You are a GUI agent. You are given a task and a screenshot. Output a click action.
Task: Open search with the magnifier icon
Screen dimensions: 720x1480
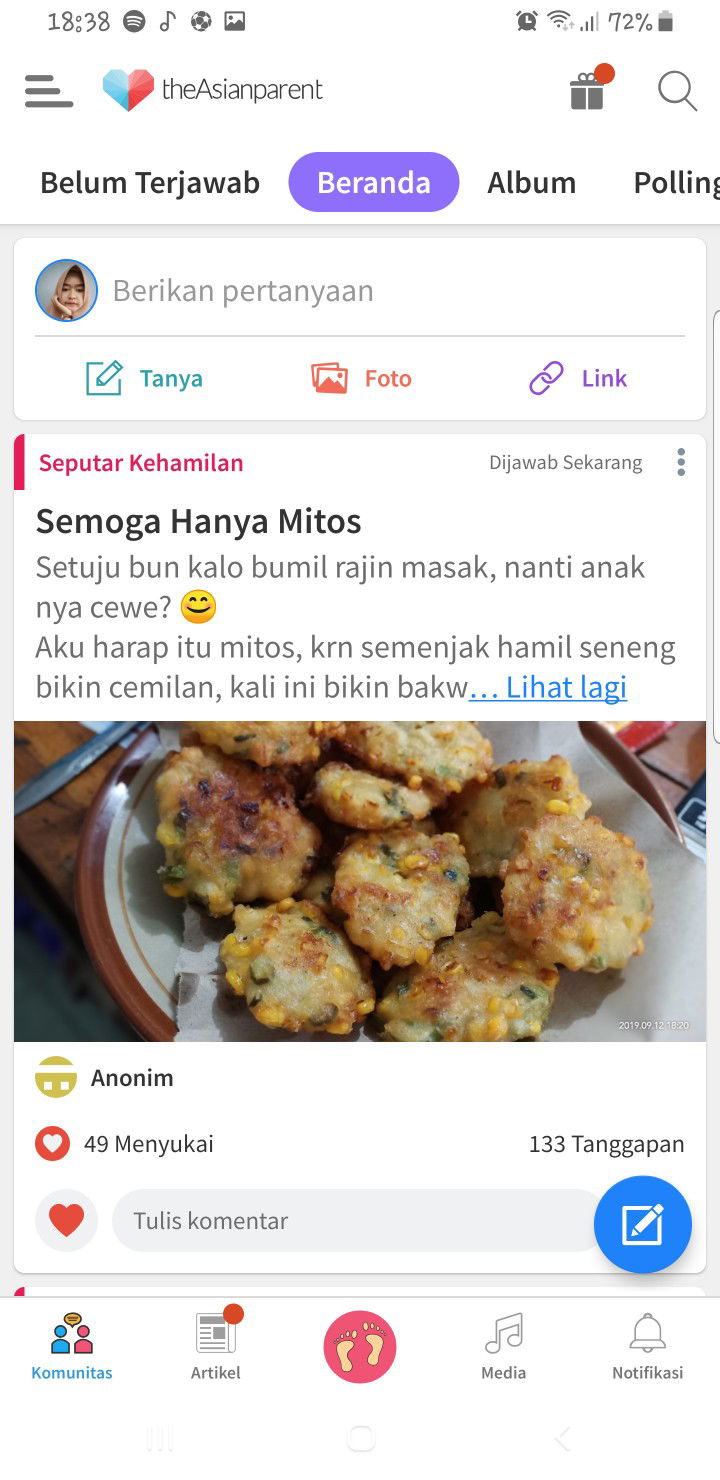point(676,90)
